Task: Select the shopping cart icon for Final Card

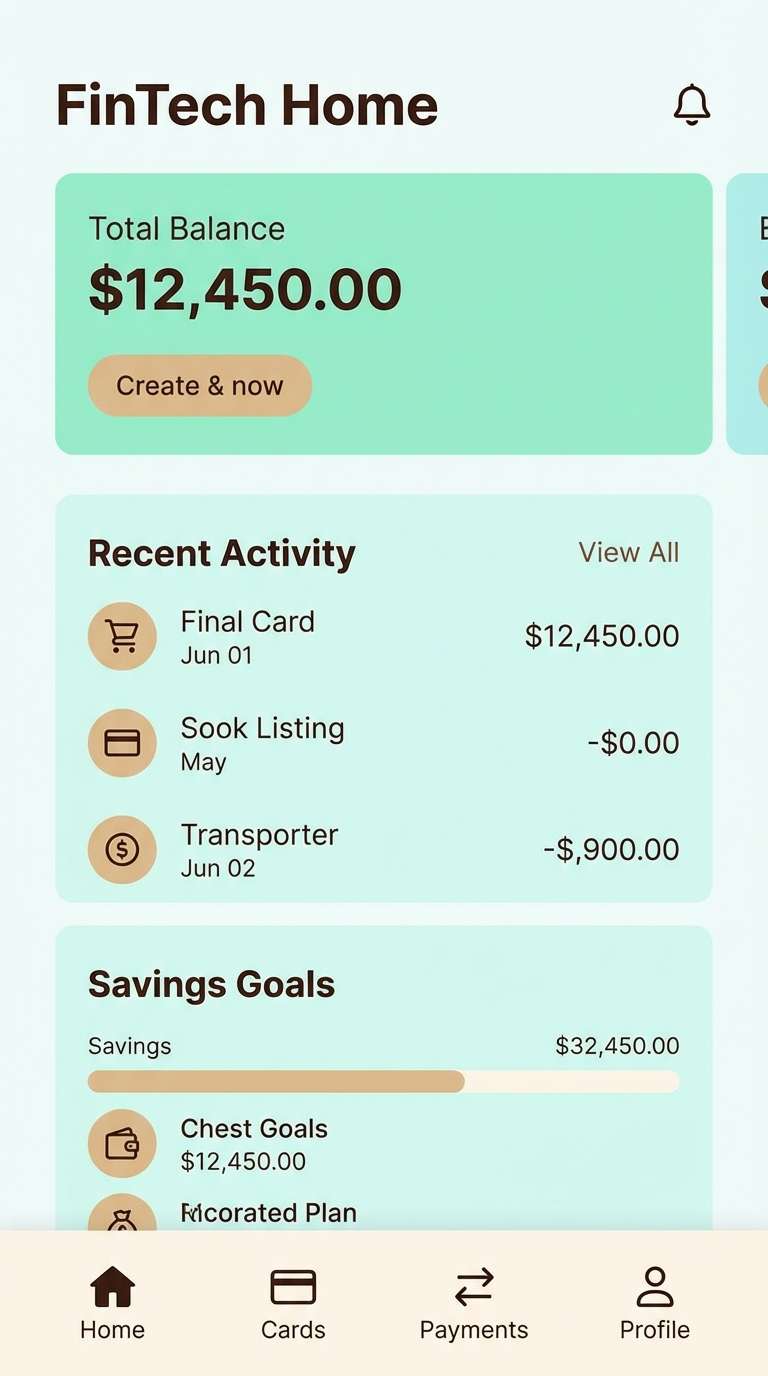Action: [122, 635]
